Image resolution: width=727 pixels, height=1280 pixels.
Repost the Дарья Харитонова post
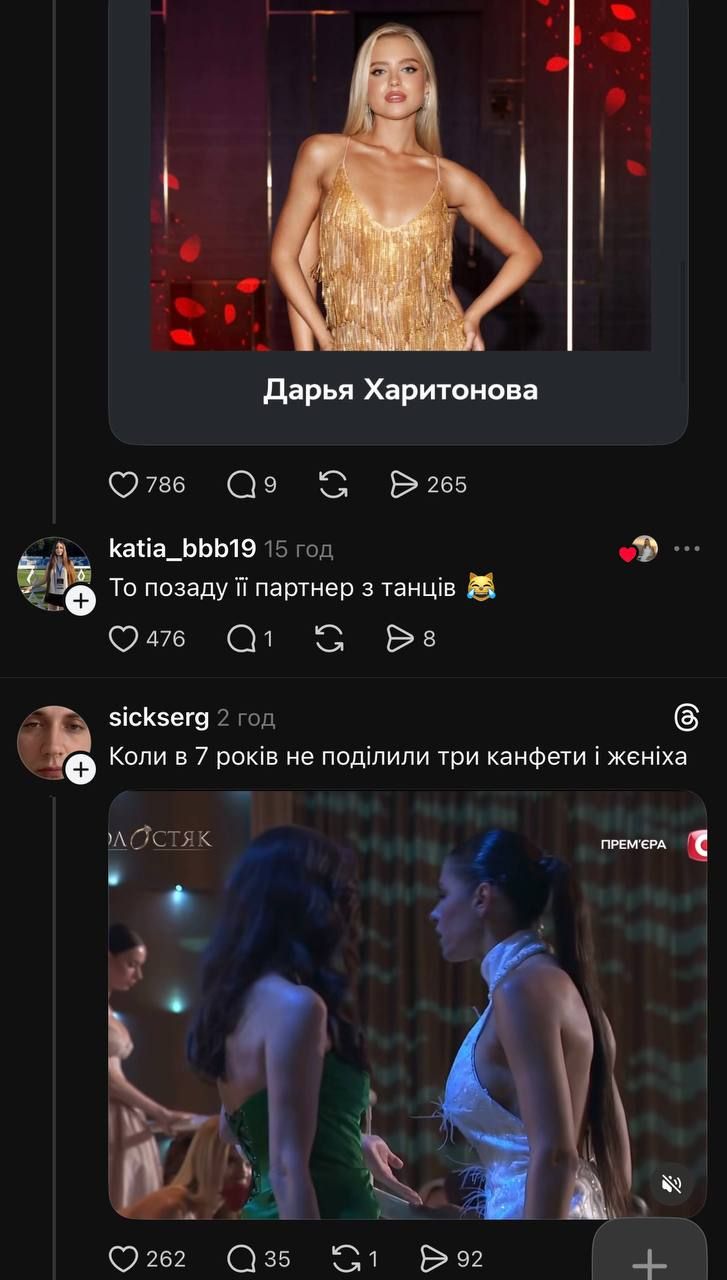pos(333,485)
